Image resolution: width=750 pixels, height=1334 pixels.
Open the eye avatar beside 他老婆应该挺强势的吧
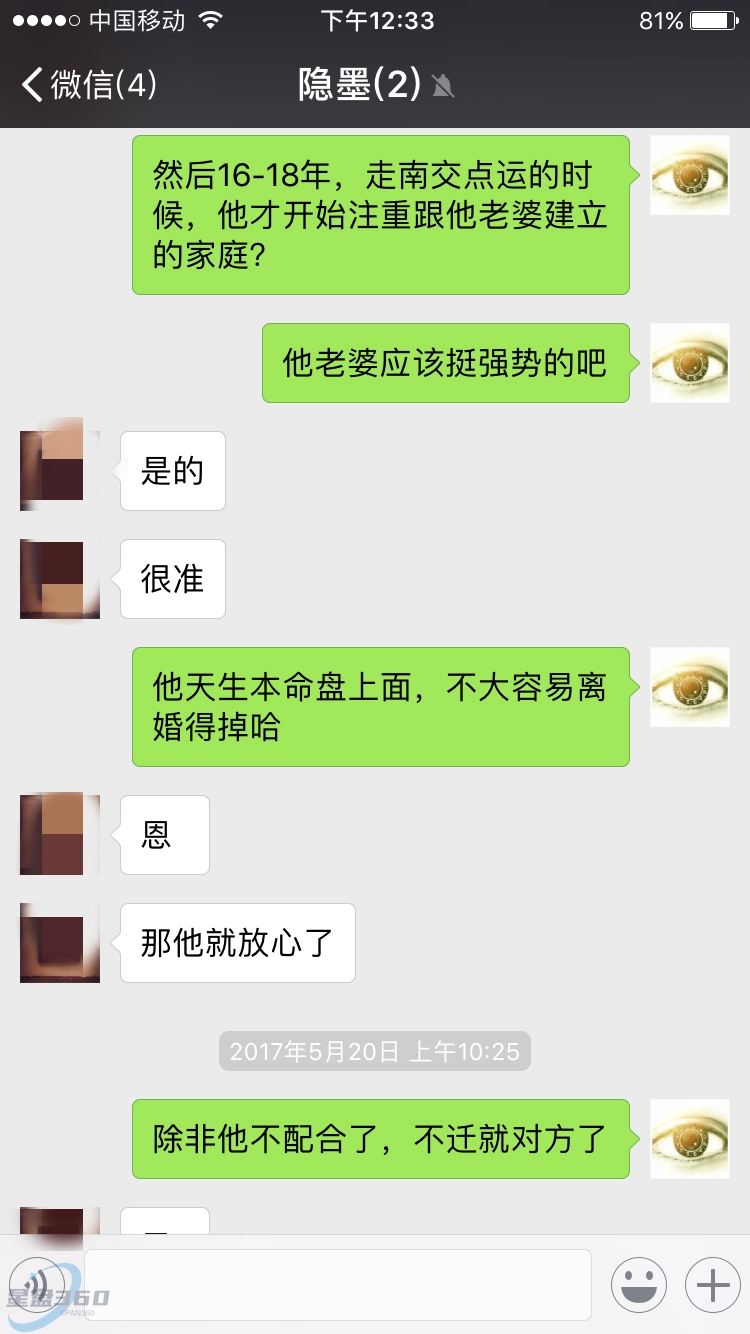click(x=689, y=363)
